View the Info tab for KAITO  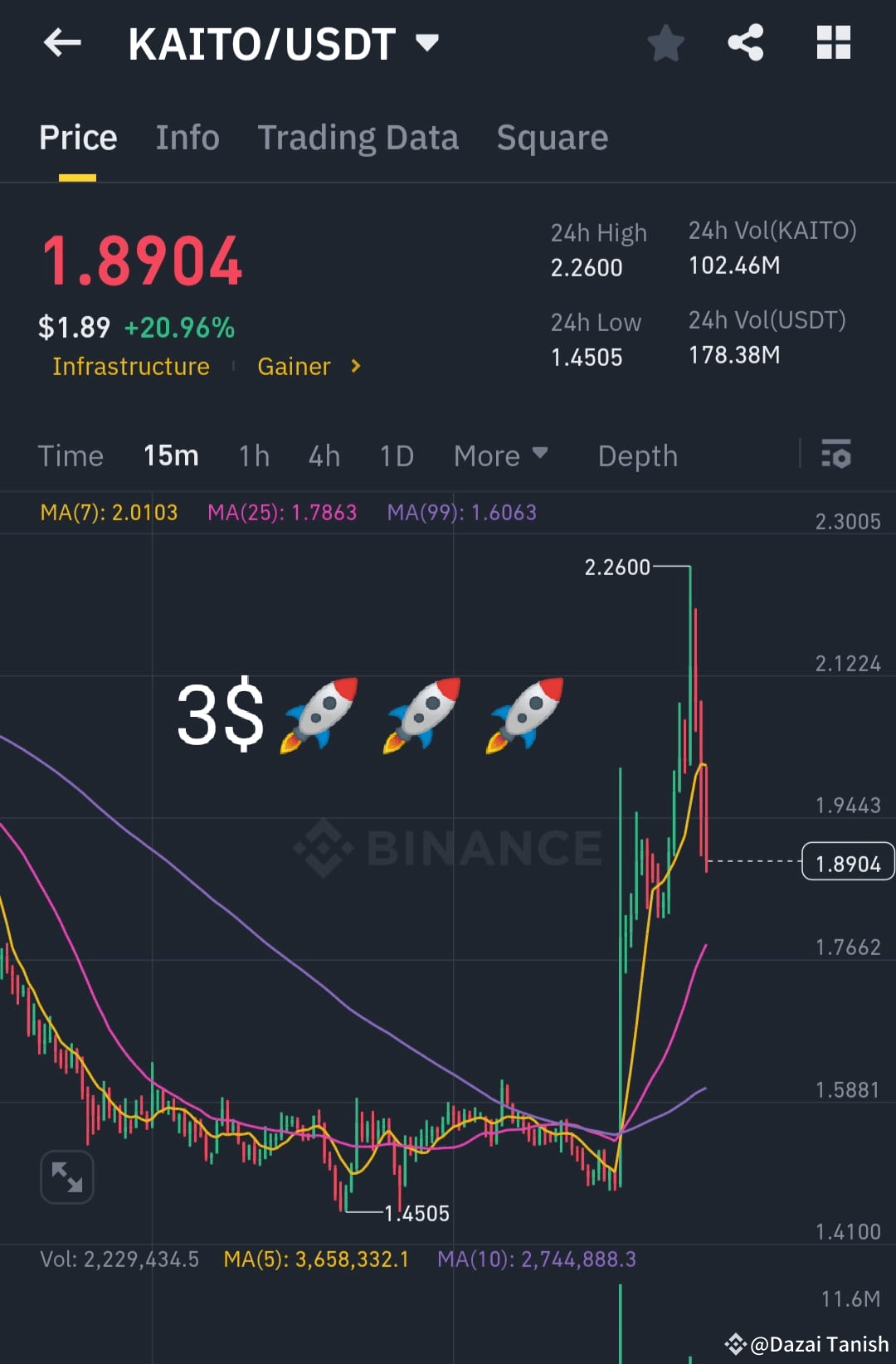coord(187,137)
